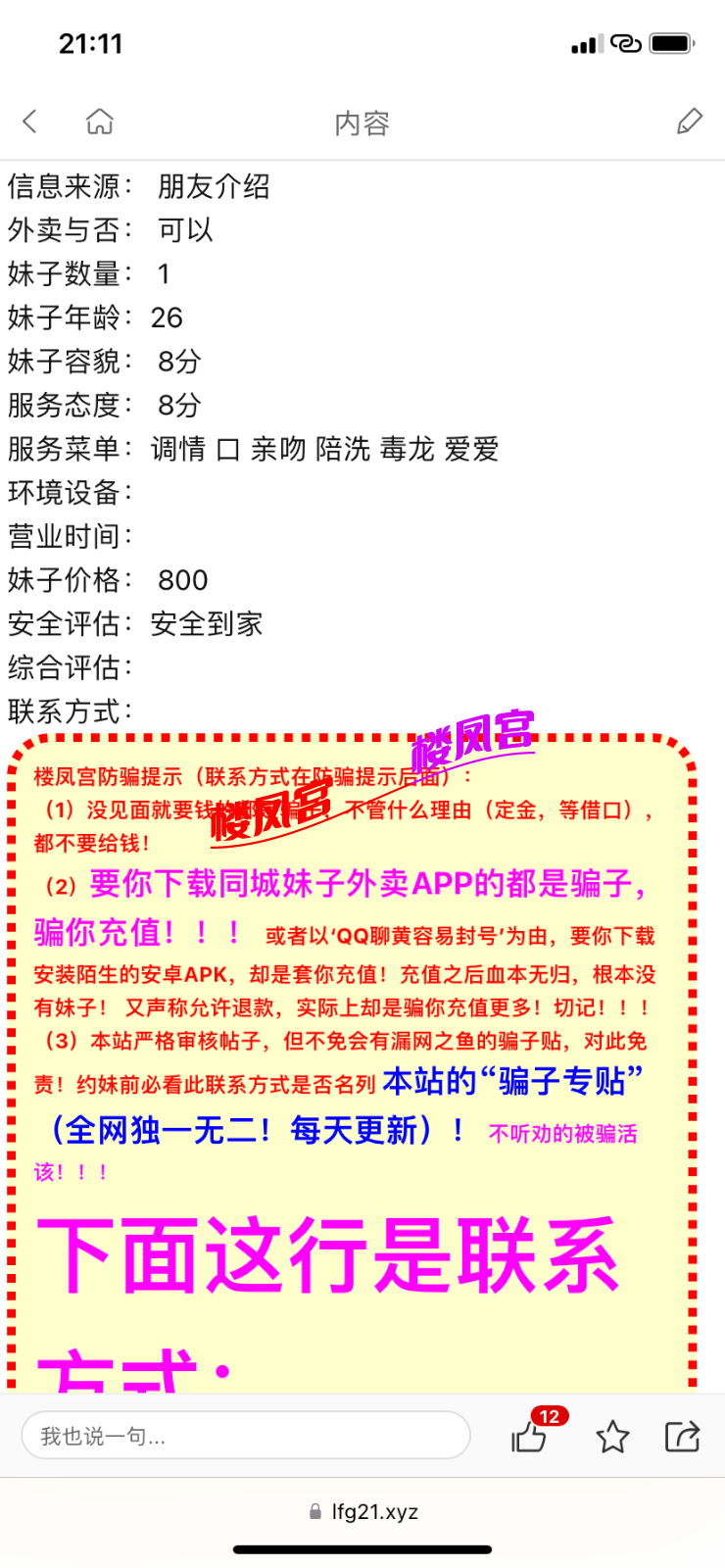The width and height of the screenshot is (725, 1568).
Task: Tap the pencil edit icon
Action: [690, 122]
